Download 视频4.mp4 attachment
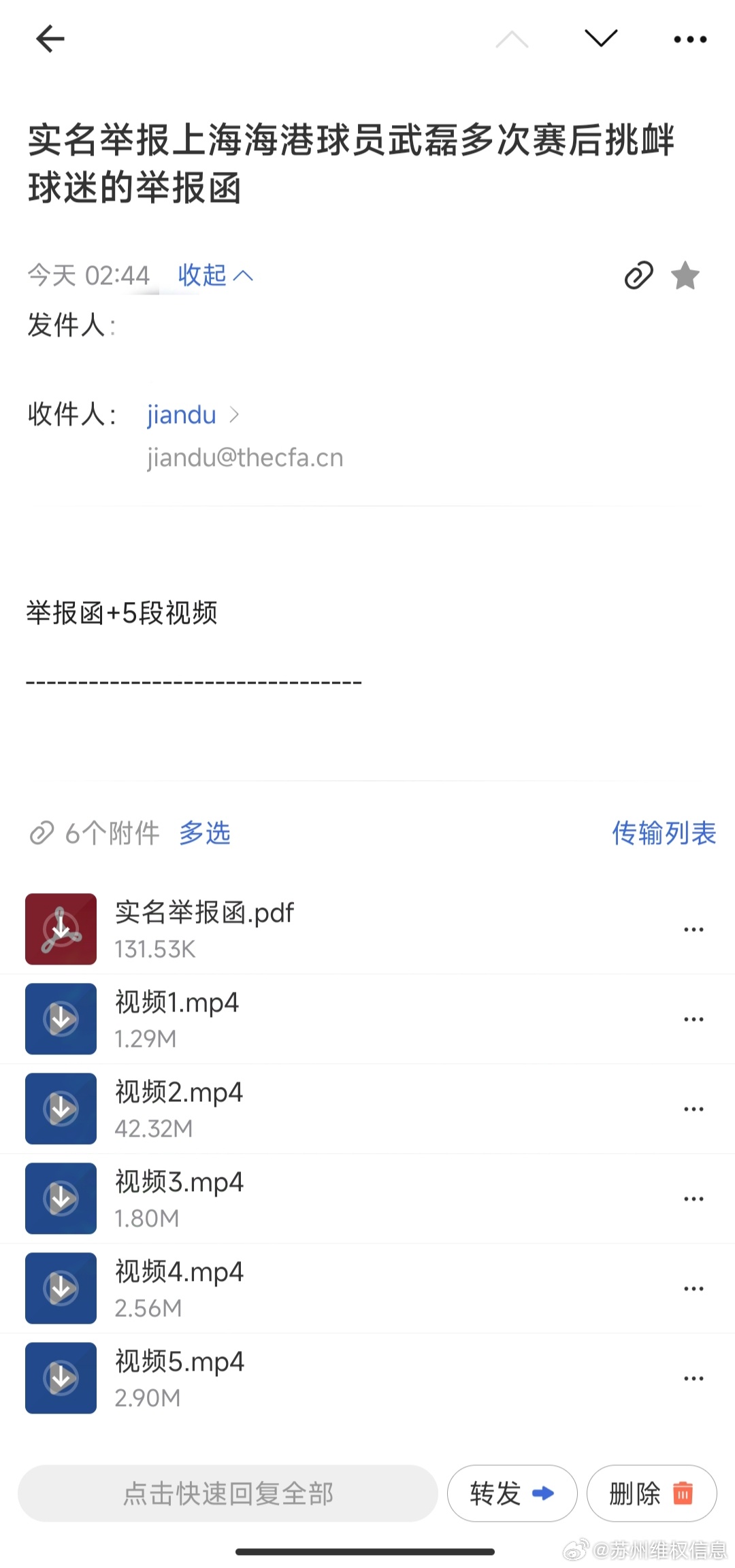The height and width of the screenshot is (1568, 735). point(61,1288)
